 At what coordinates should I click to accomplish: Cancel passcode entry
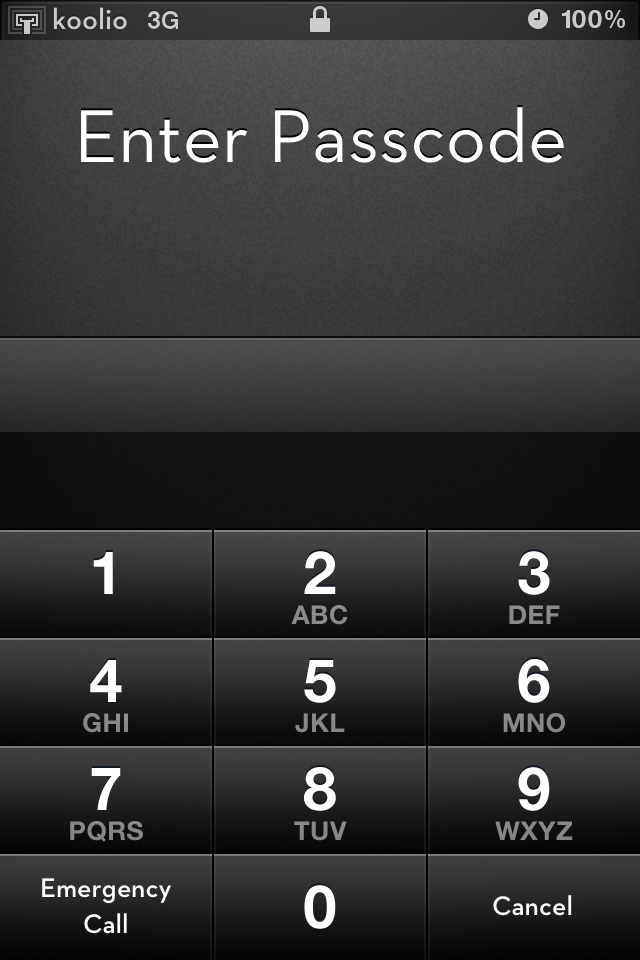pos(533,906)
